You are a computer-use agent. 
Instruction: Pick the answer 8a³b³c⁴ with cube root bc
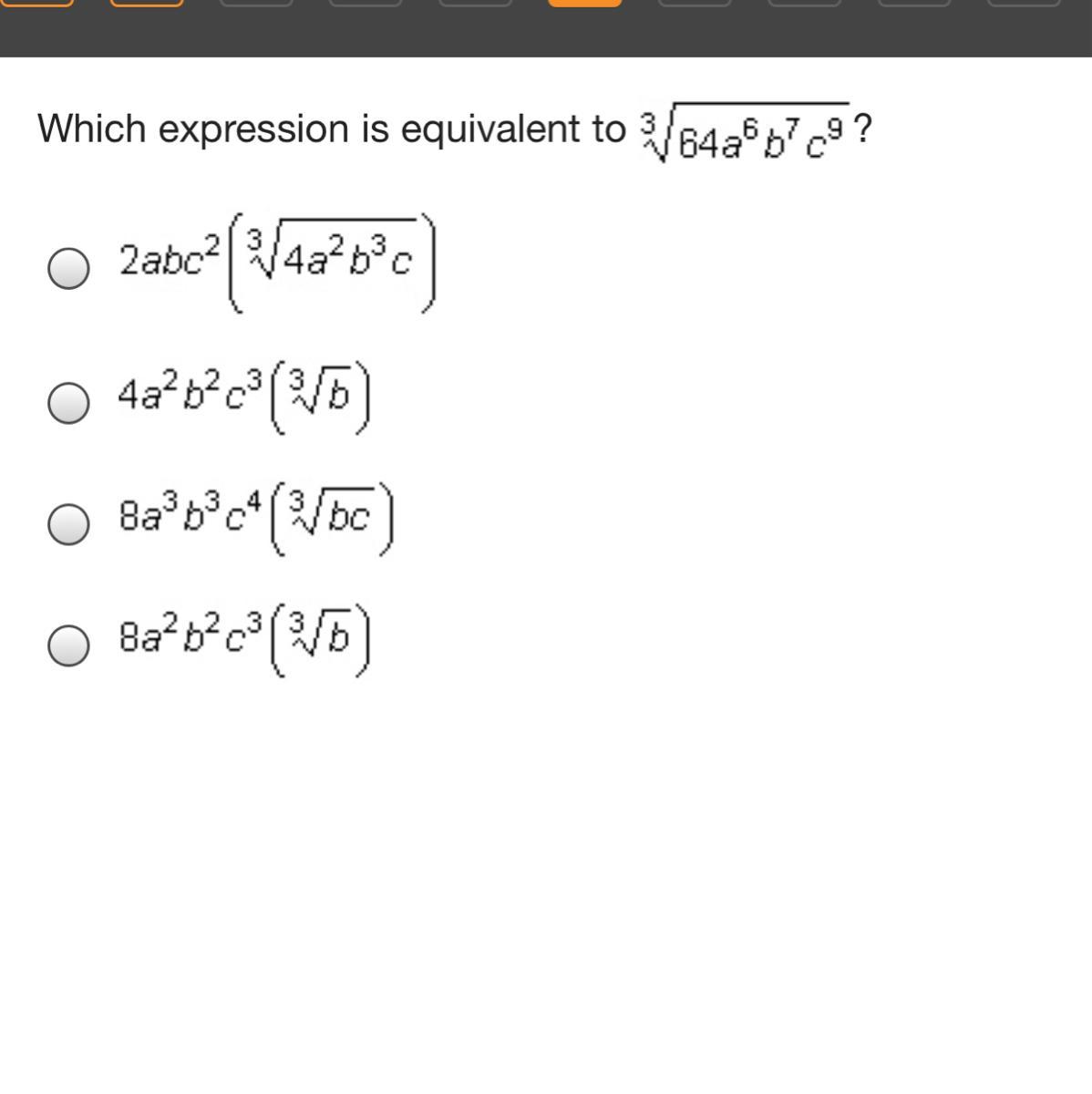pos(68,524)
